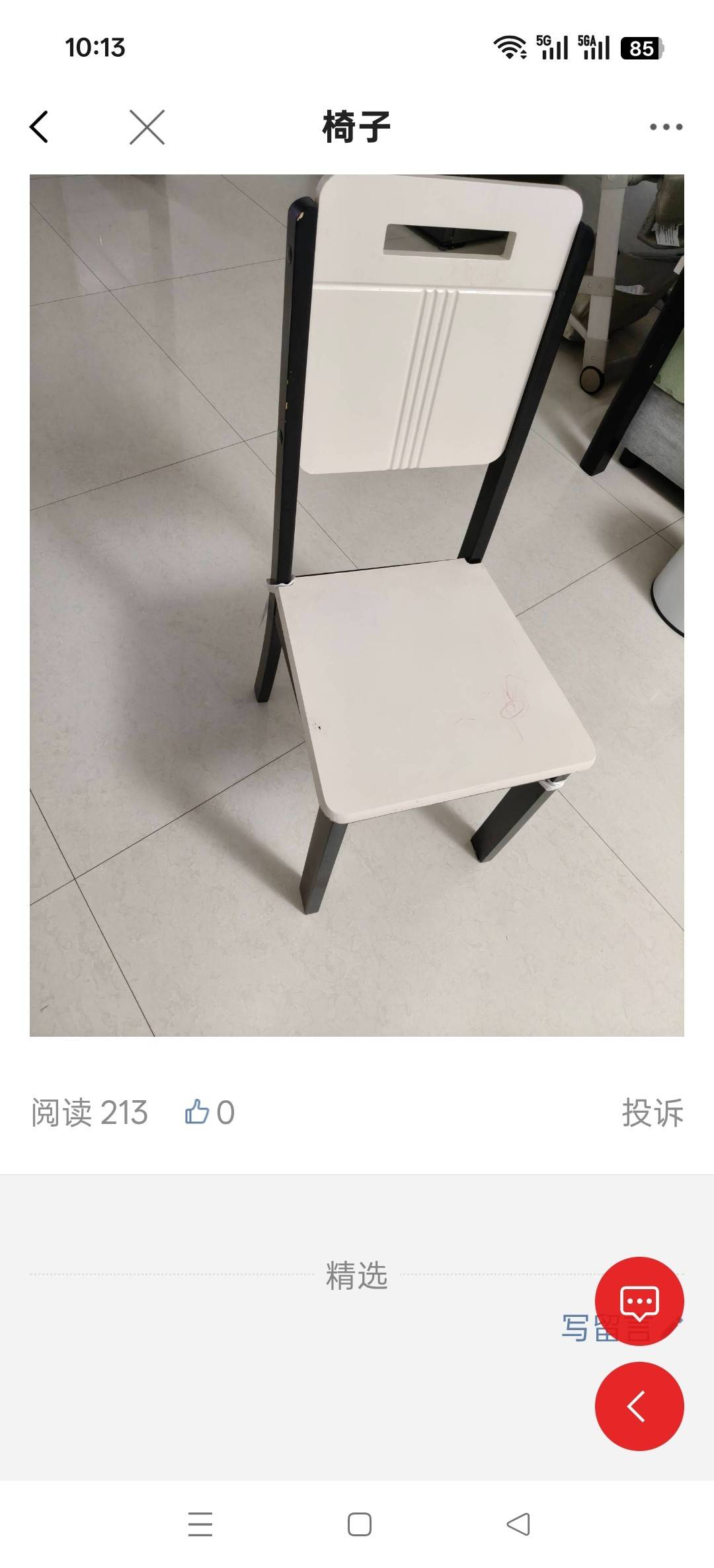Image resolution: width=714 pixels, height=1568 pixels.
Task: Go back using the top-left arrow
Action: [40, 127]
